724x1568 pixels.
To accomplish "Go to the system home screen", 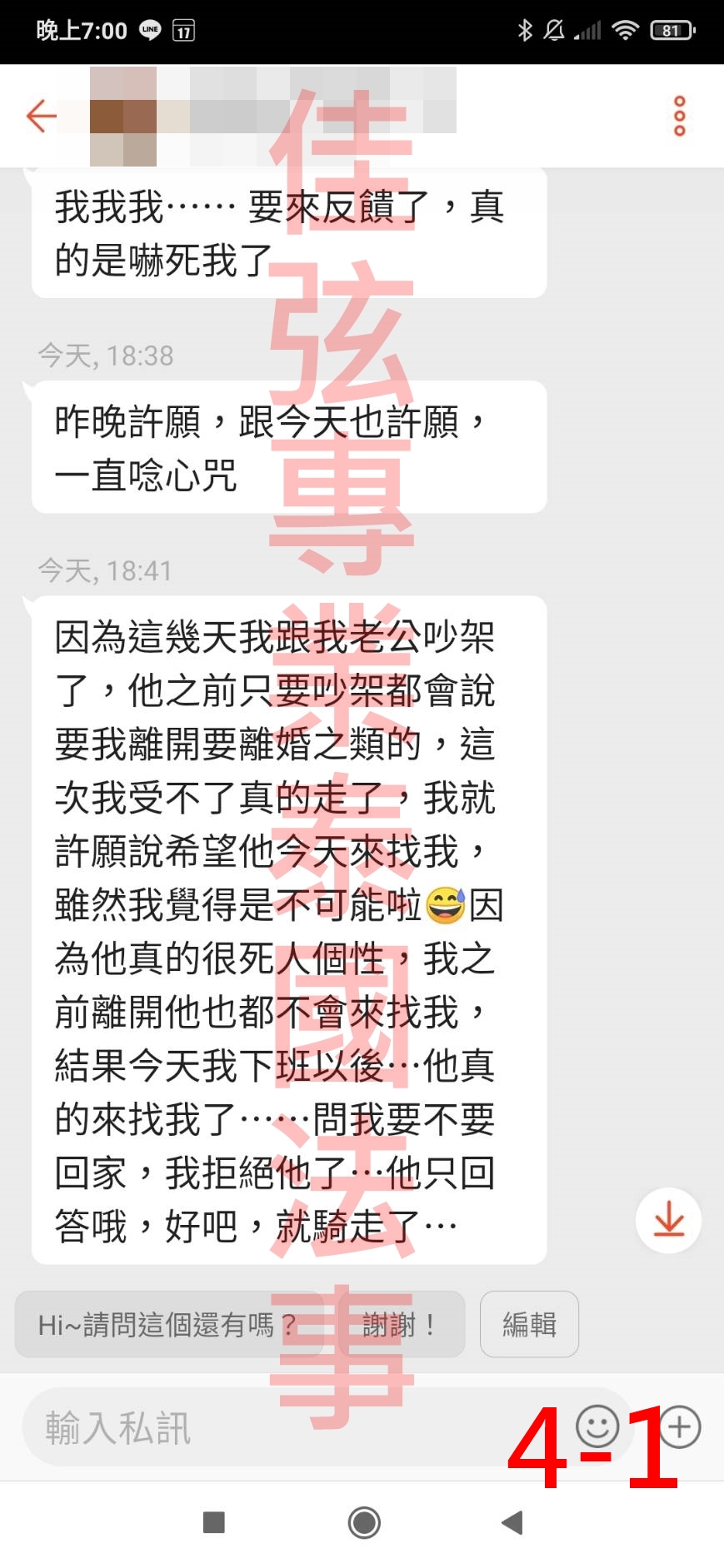I will click(364, 1523).
